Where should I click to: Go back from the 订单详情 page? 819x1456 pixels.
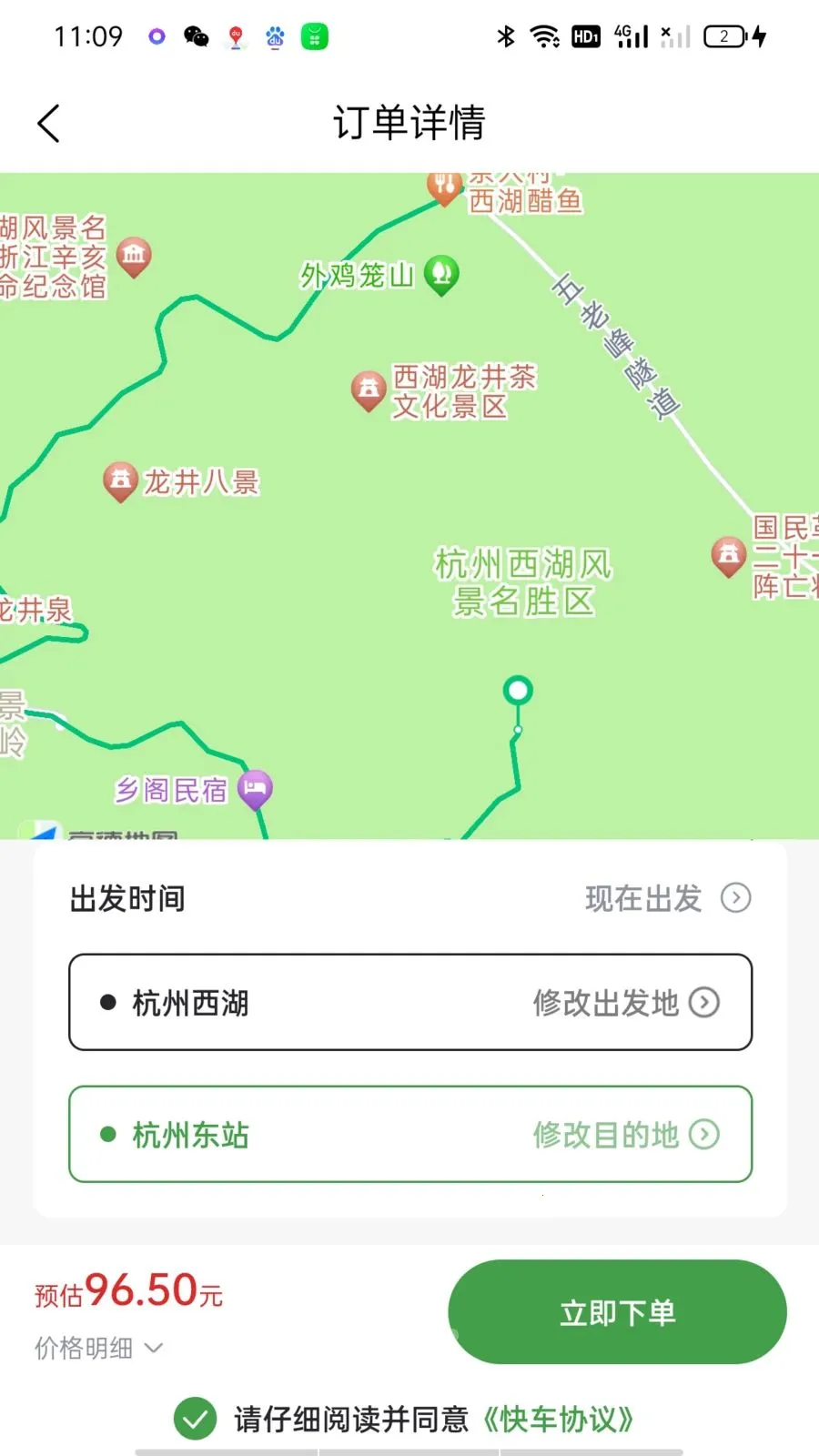coord(49,124)
